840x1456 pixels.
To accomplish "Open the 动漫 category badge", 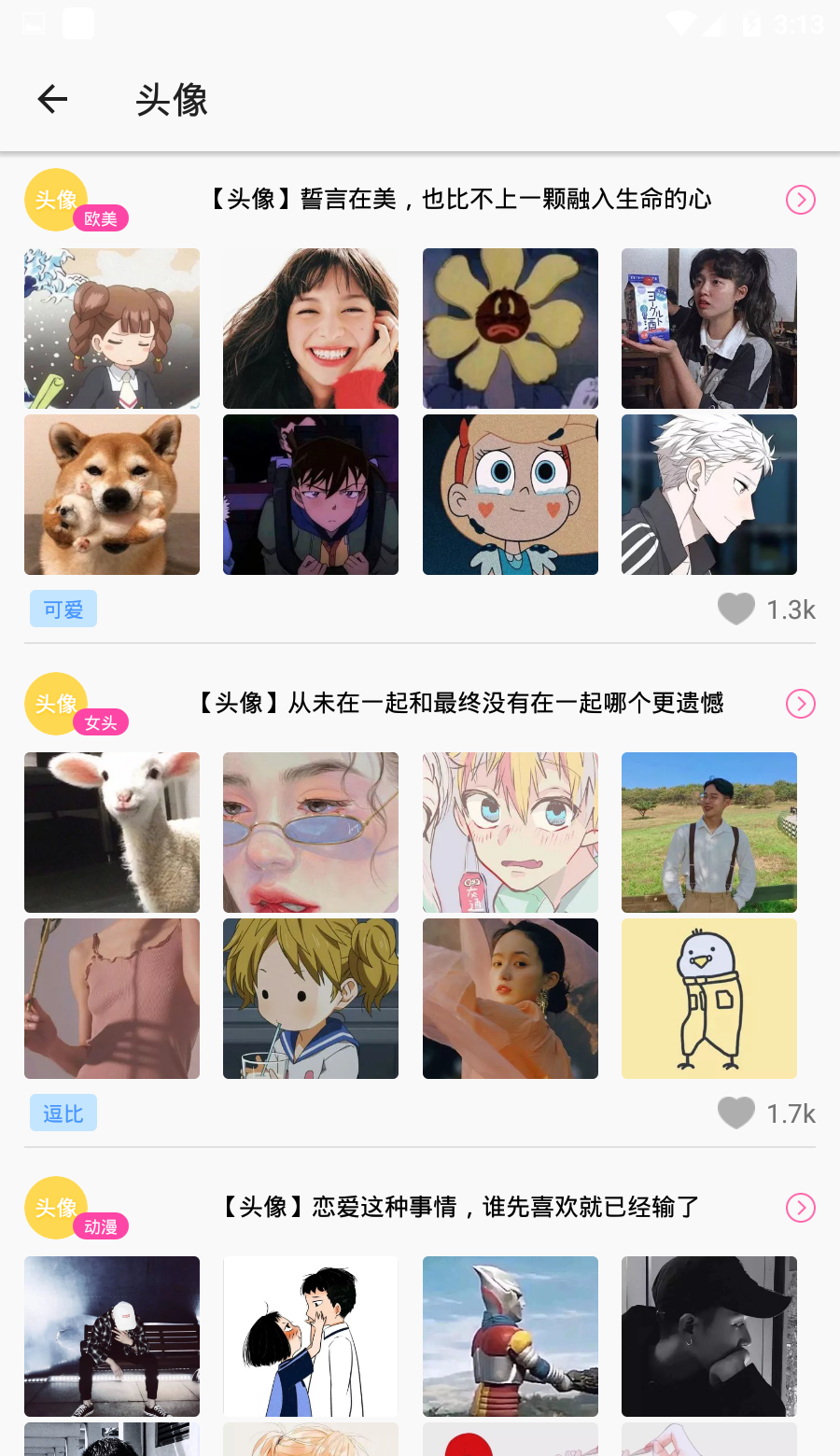I will (x=101, y=1226).
